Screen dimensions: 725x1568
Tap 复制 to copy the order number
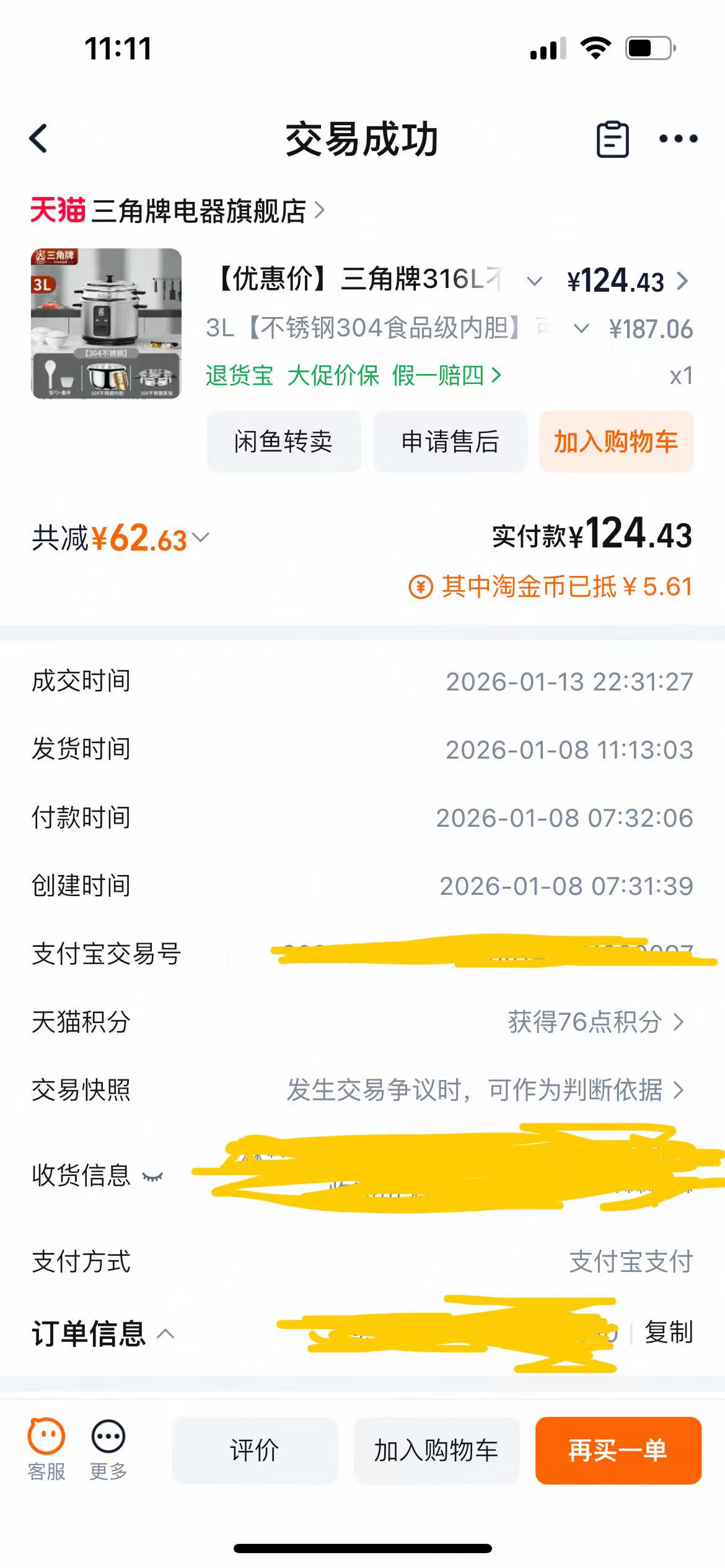(x=668, y=1333)
